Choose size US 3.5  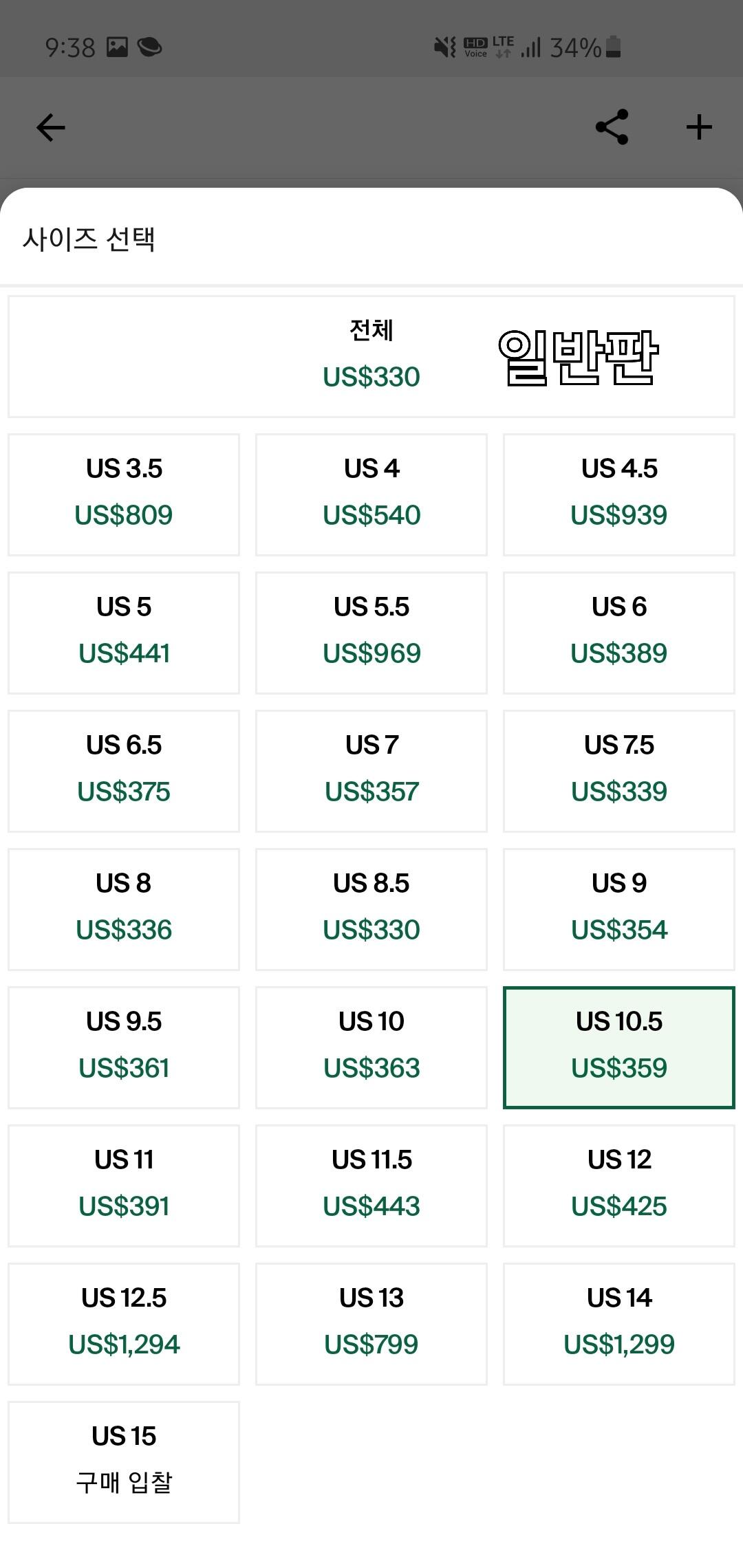124,494
